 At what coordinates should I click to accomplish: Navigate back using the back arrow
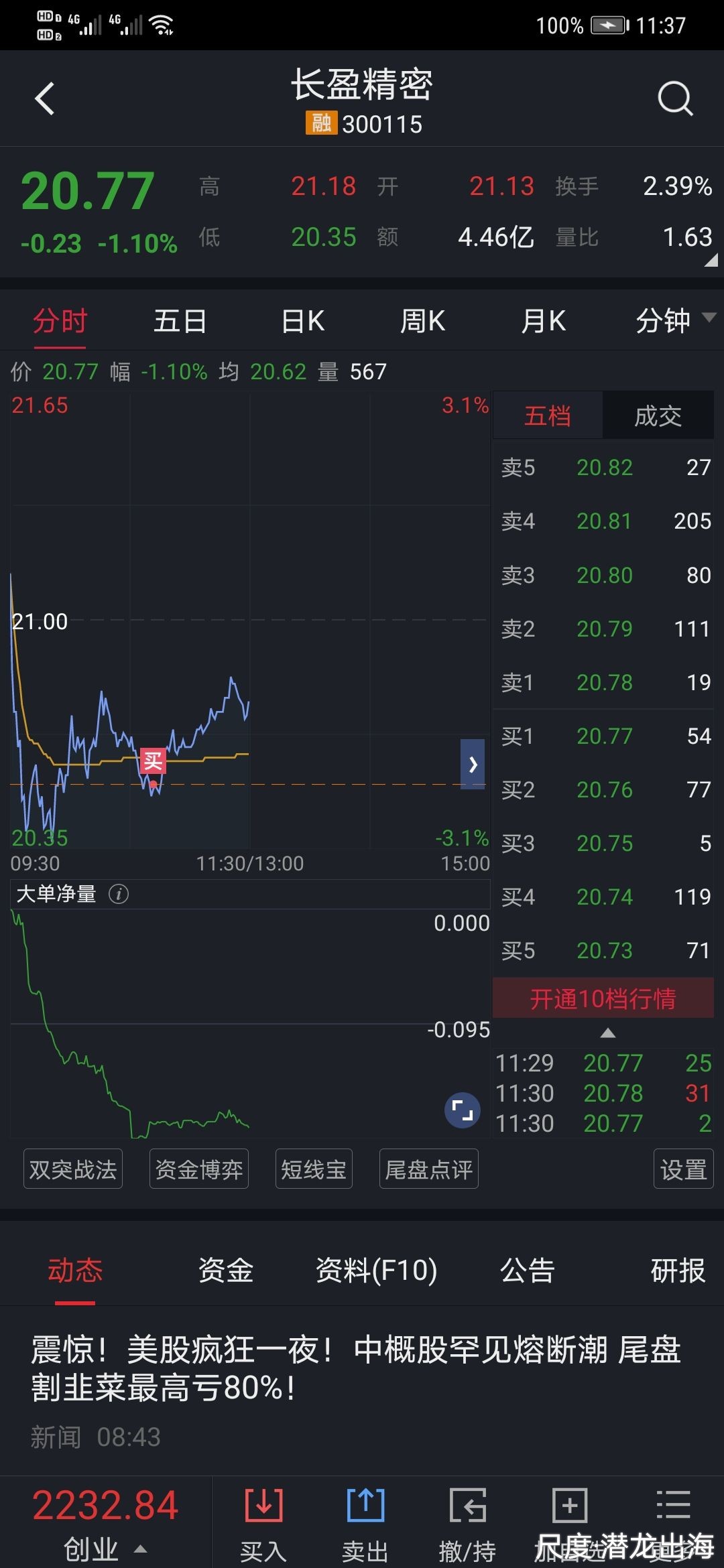[x=44, y=99]
